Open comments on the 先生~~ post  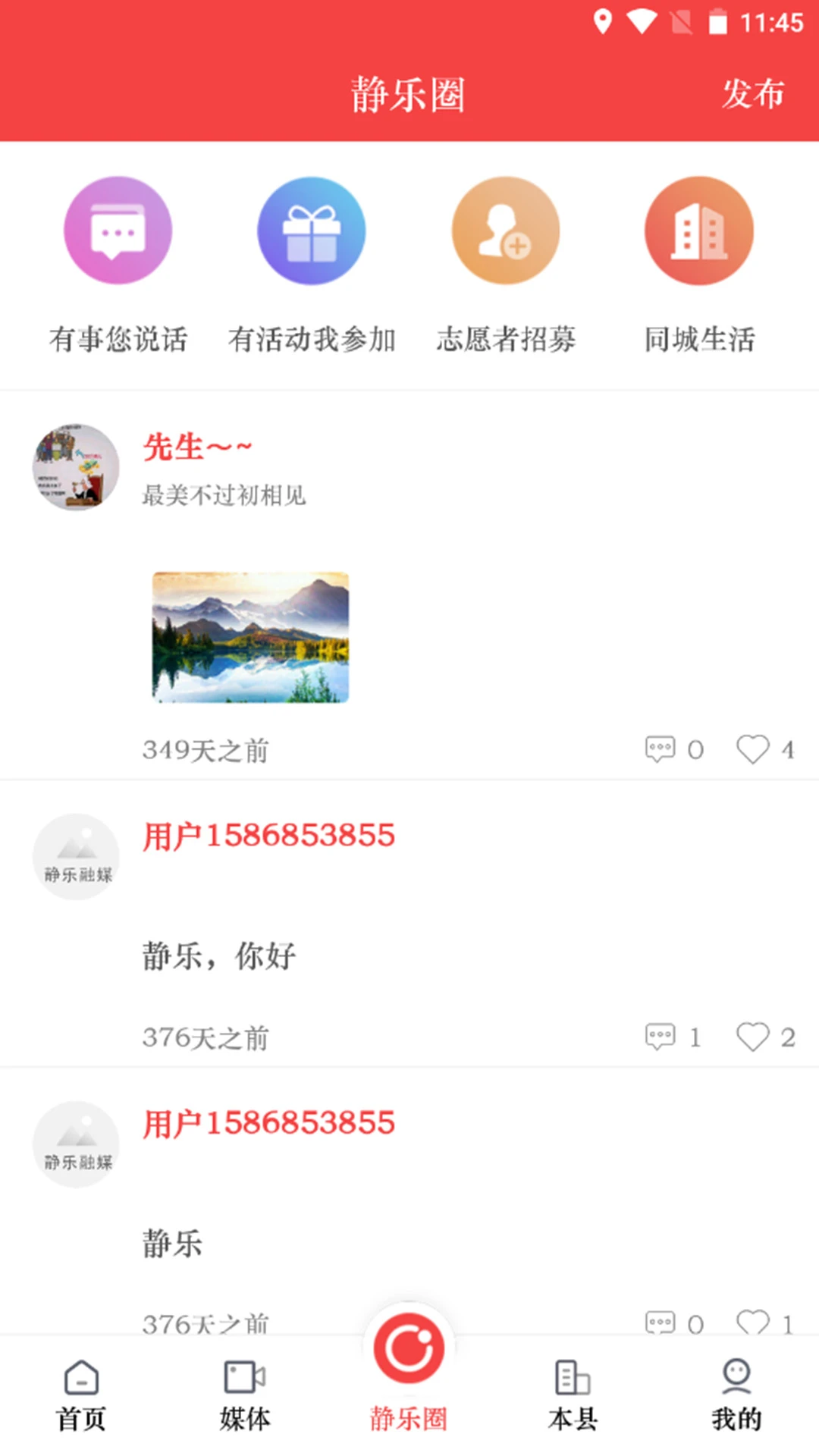[x=661, y=750]
